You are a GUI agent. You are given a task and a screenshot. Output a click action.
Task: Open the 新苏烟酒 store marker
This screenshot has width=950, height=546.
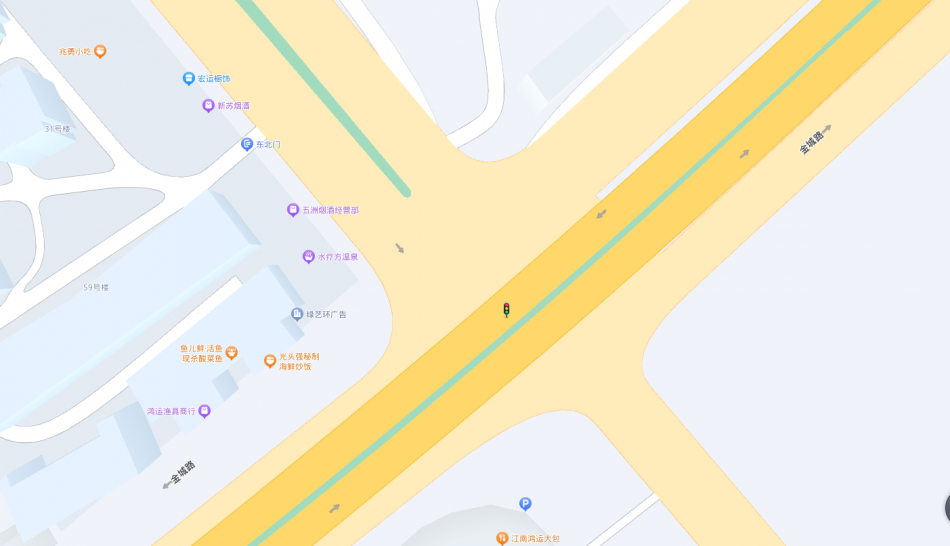click(x=209, y=105)
